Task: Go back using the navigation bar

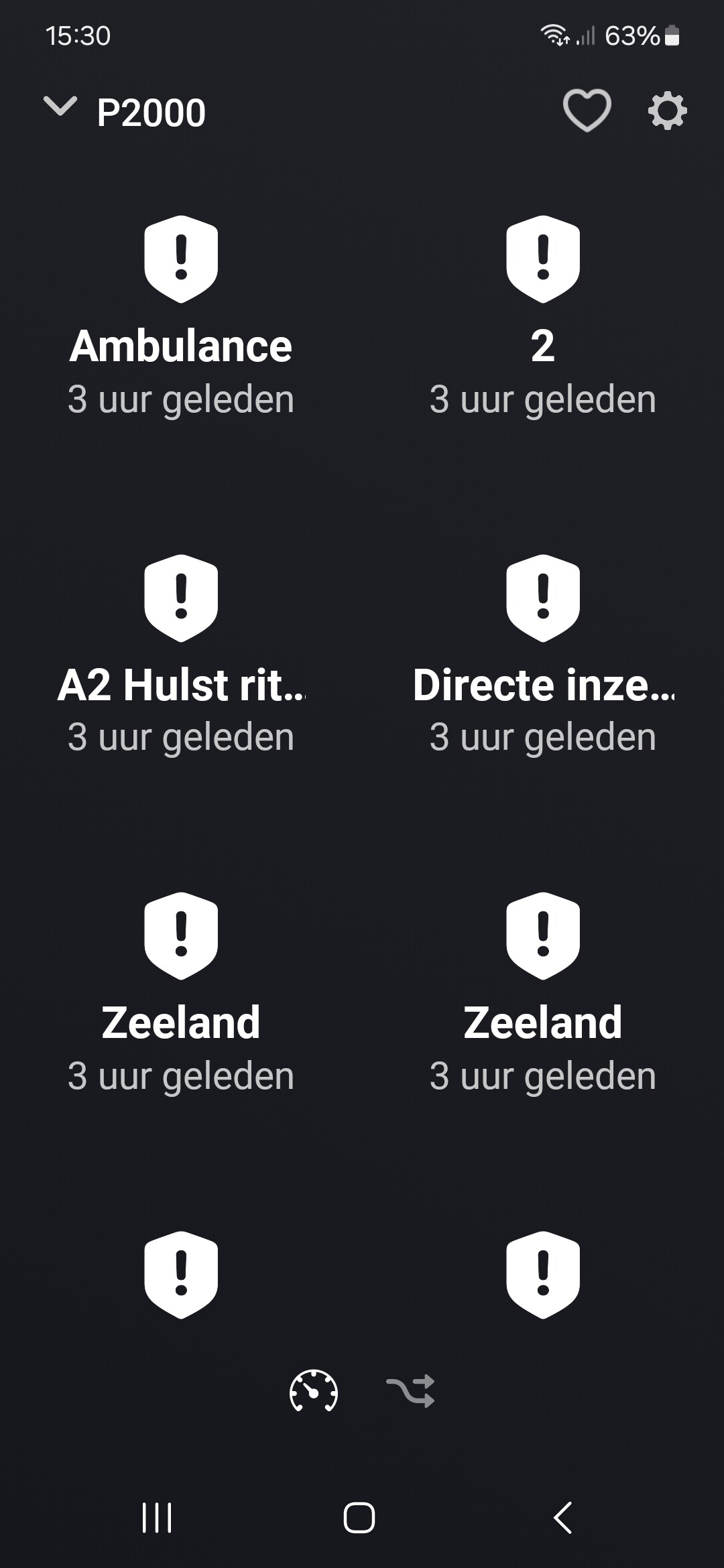Action: 563,1518
